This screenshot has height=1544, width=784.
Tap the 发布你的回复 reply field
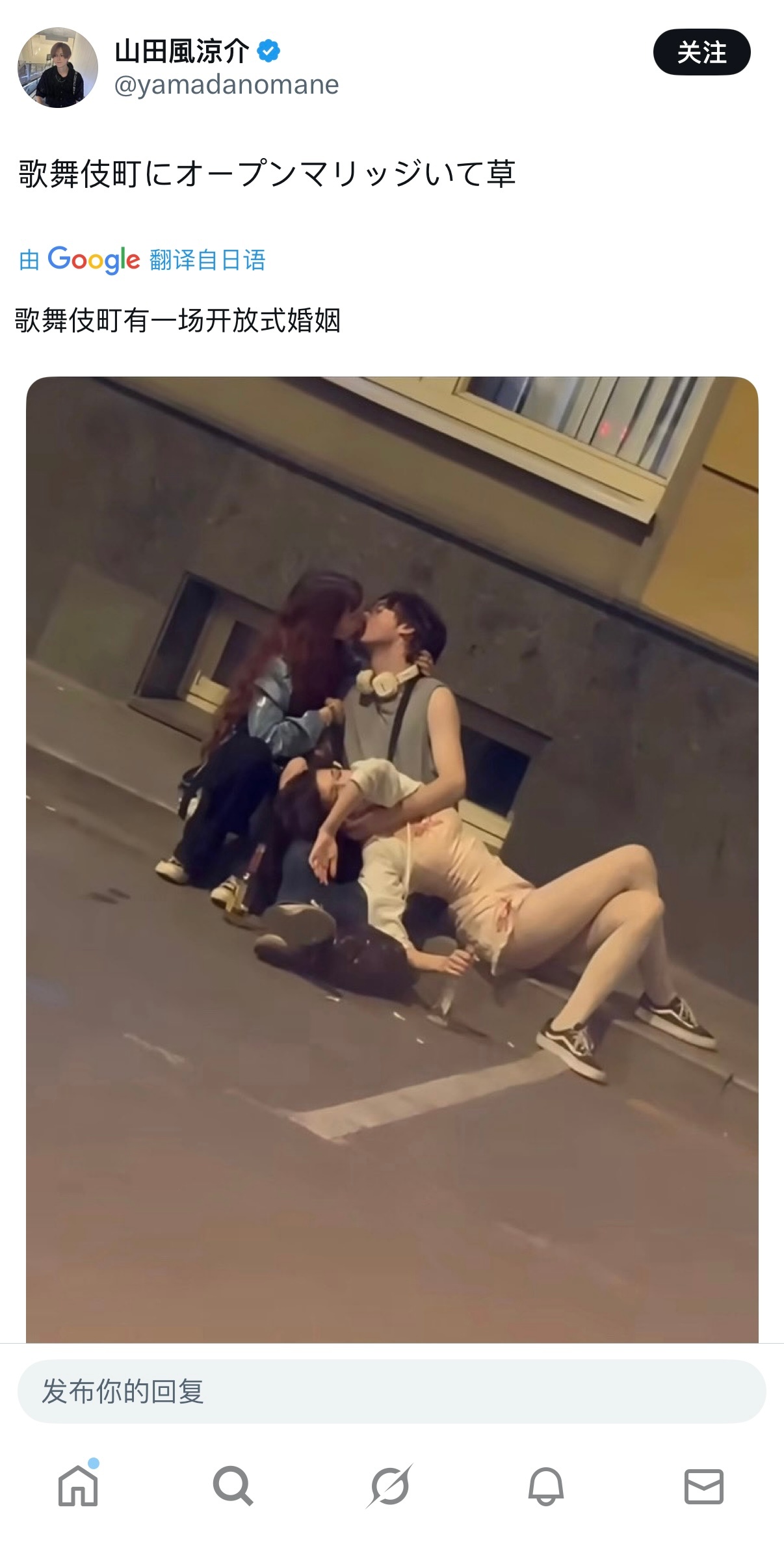point(391,1391)
